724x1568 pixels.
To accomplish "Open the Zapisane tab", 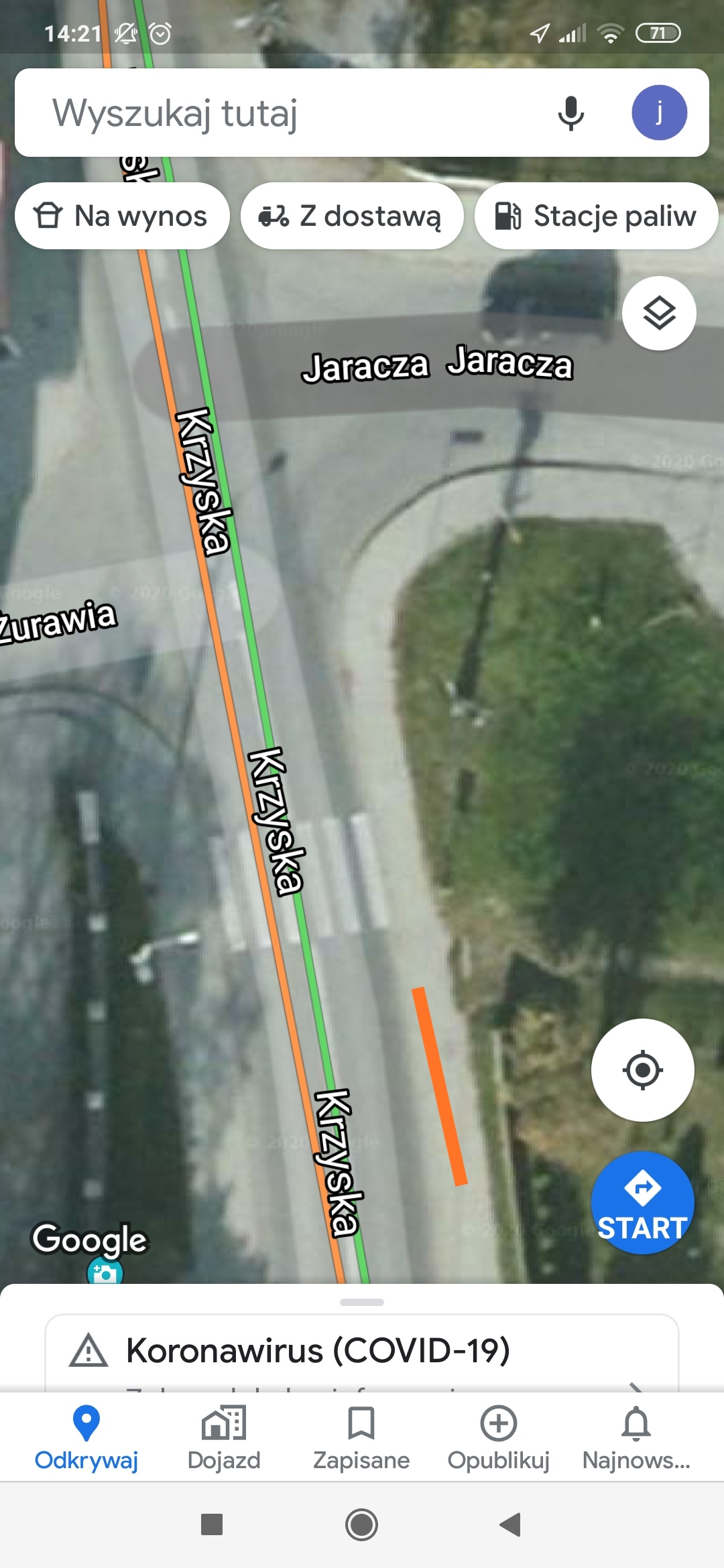I will (361, 1437).
